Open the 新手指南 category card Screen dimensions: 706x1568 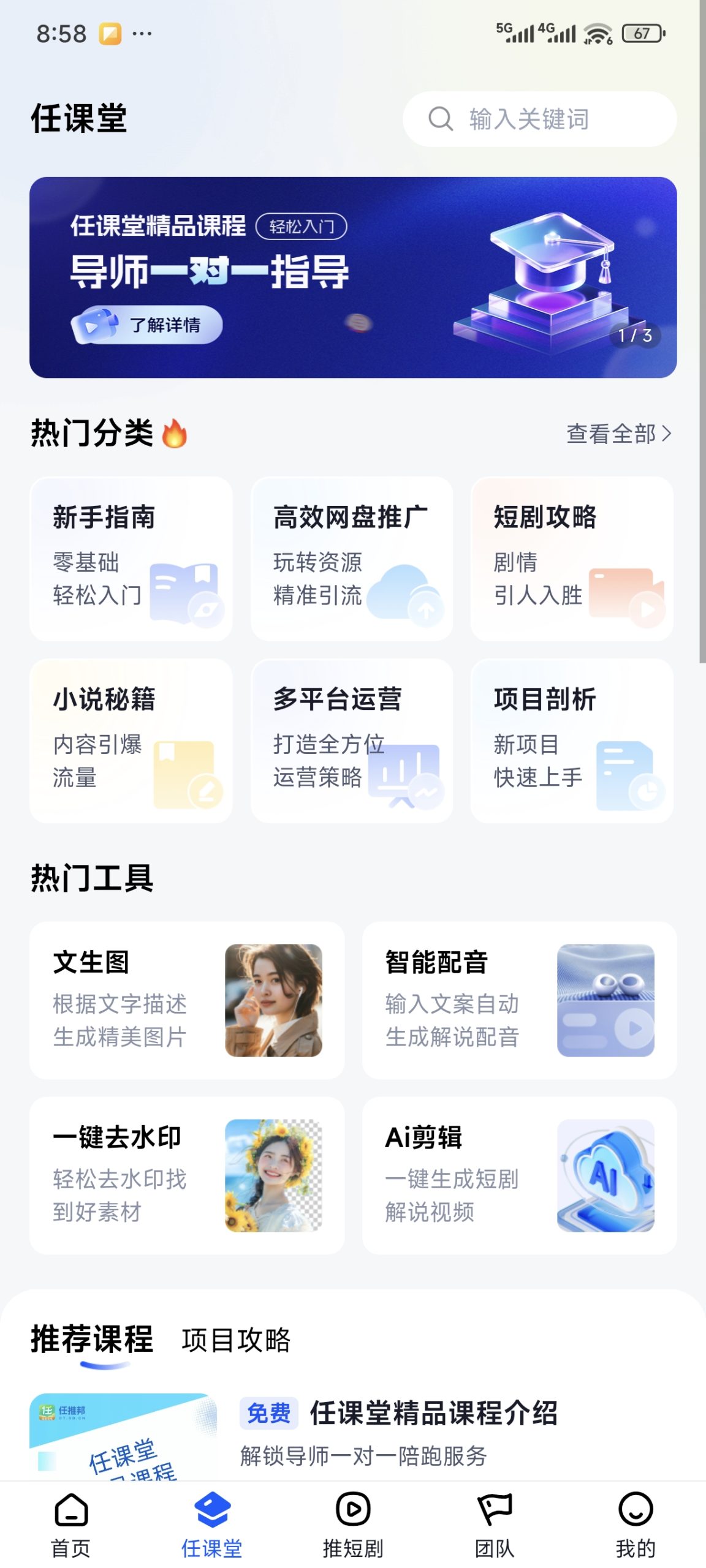[131, 559]
